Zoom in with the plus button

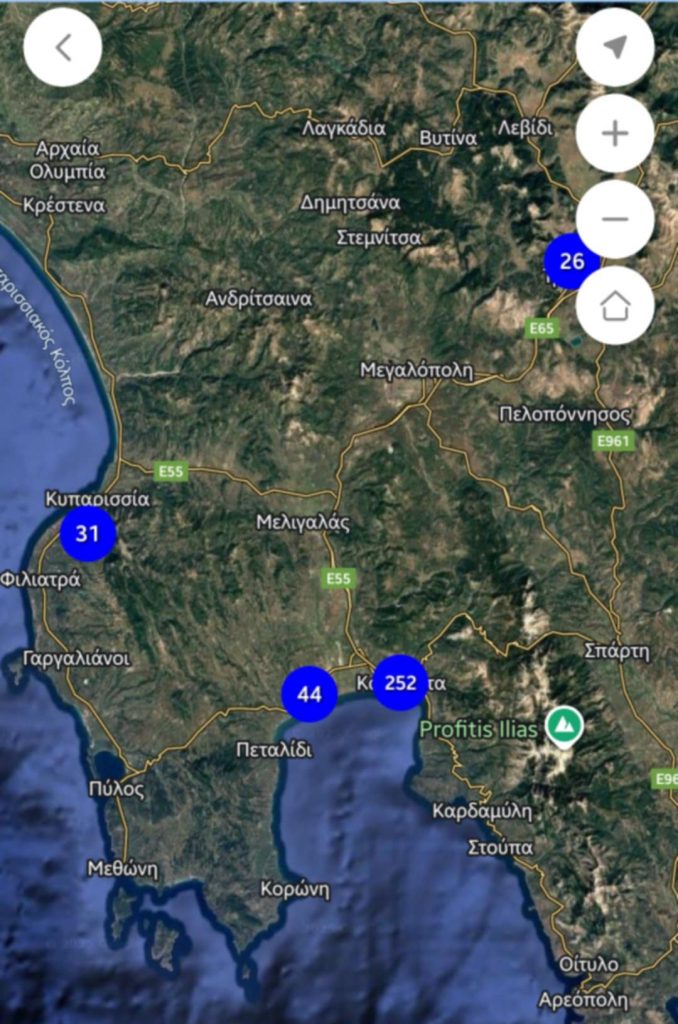point(615,133)
